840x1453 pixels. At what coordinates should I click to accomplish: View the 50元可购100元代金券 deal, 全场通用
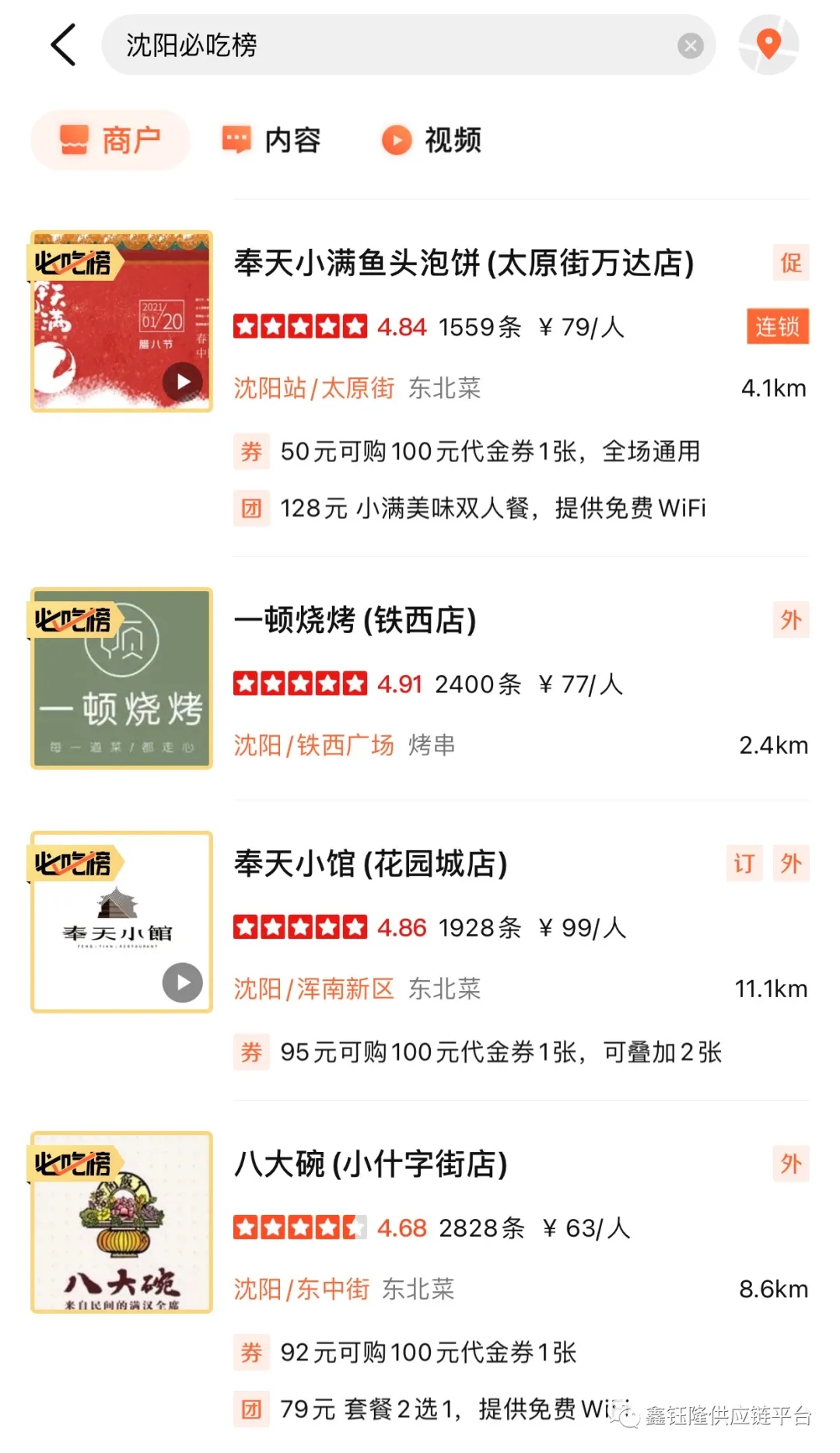[490, 451]
